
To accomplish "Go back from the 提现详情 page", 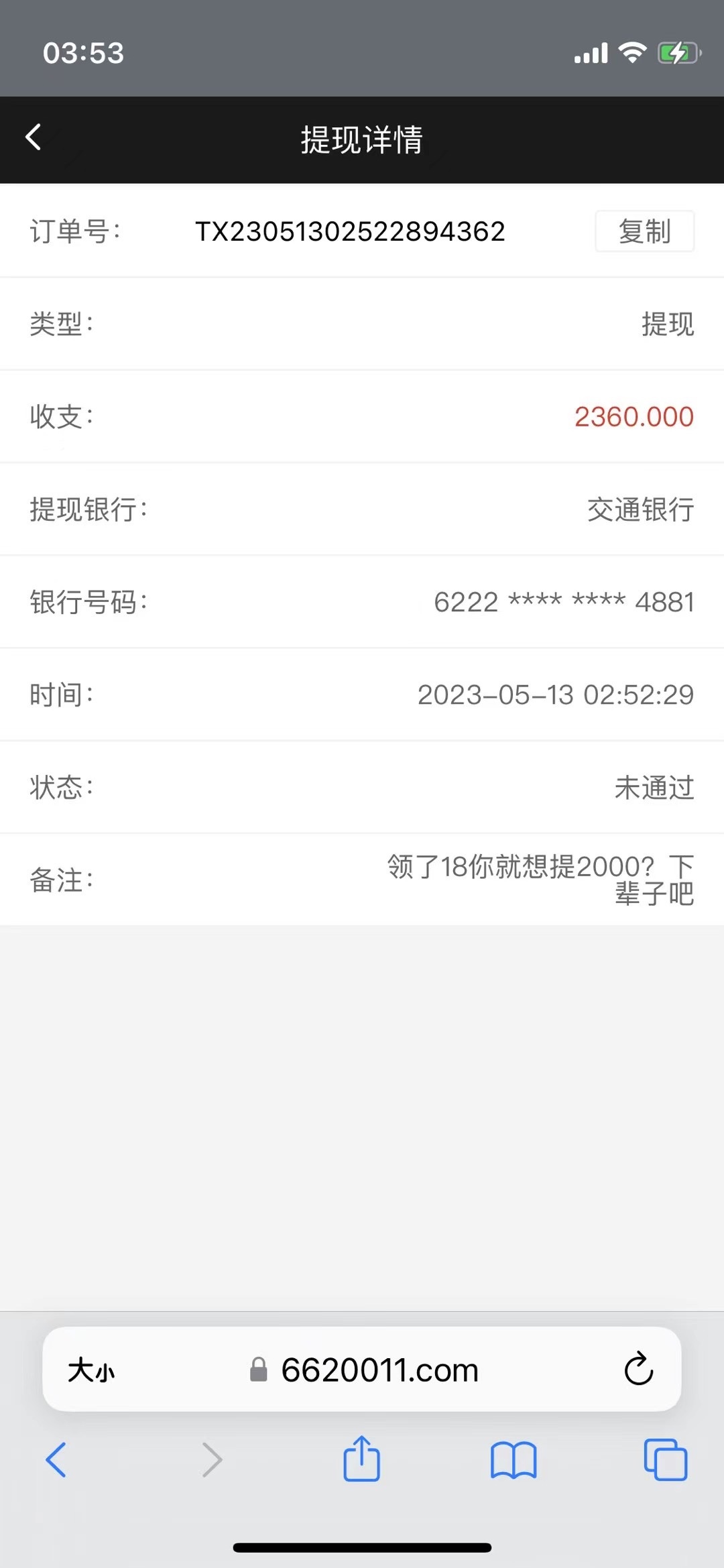I will tap(34, 137).
